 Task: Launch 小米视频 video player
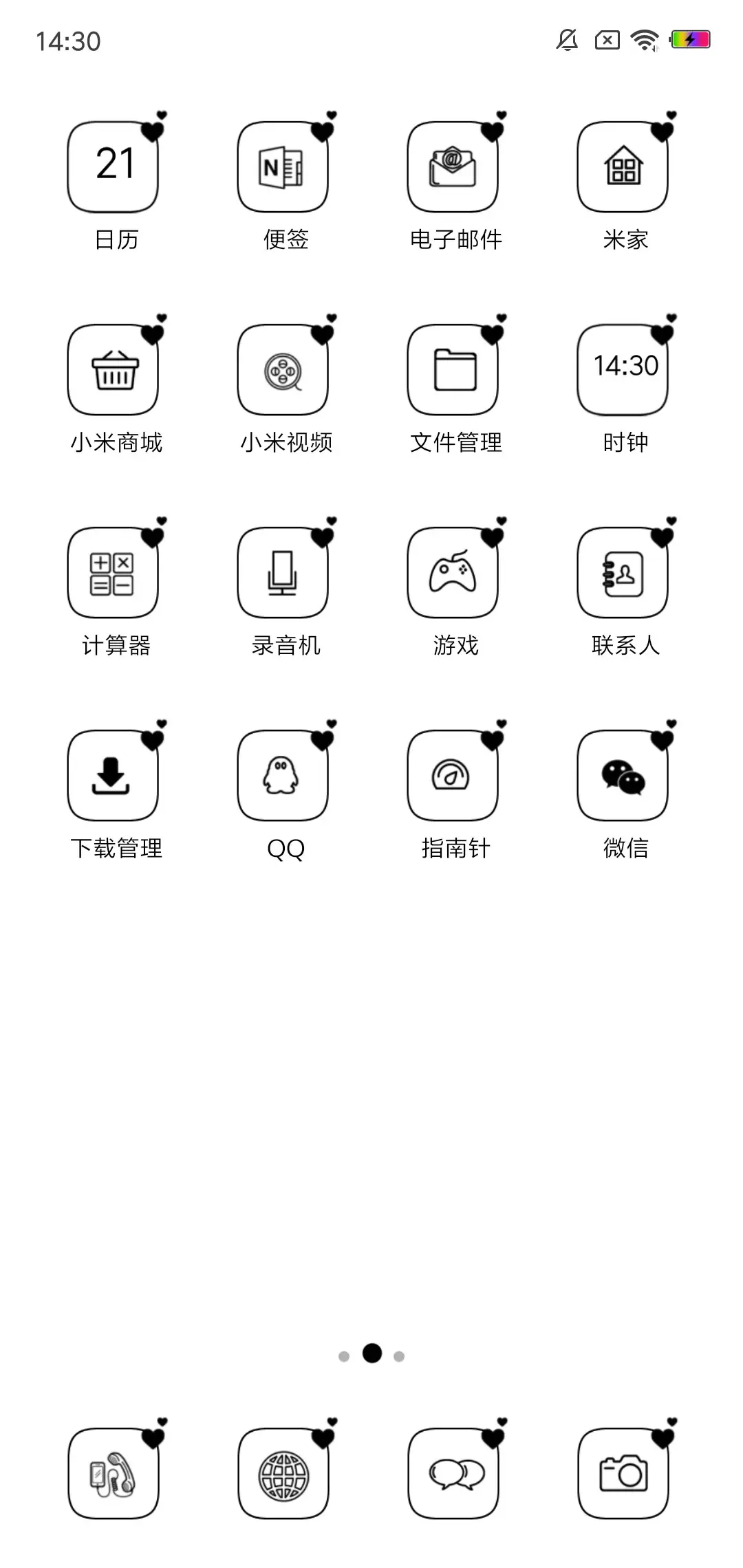pyautogui.click(x=283, y=369)
